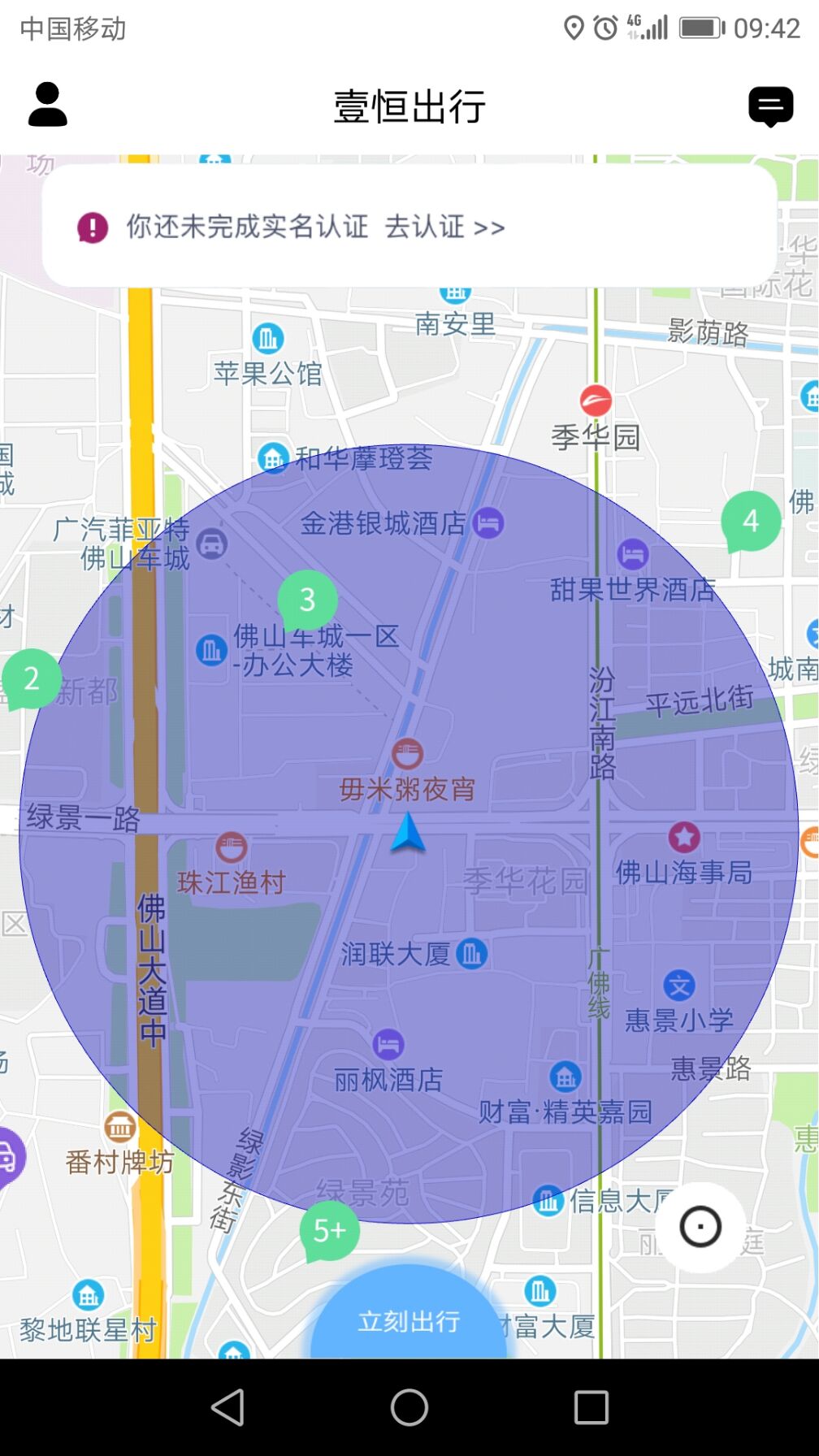
Task: Go back using the system back button
Action: (x=227, y=1407)
